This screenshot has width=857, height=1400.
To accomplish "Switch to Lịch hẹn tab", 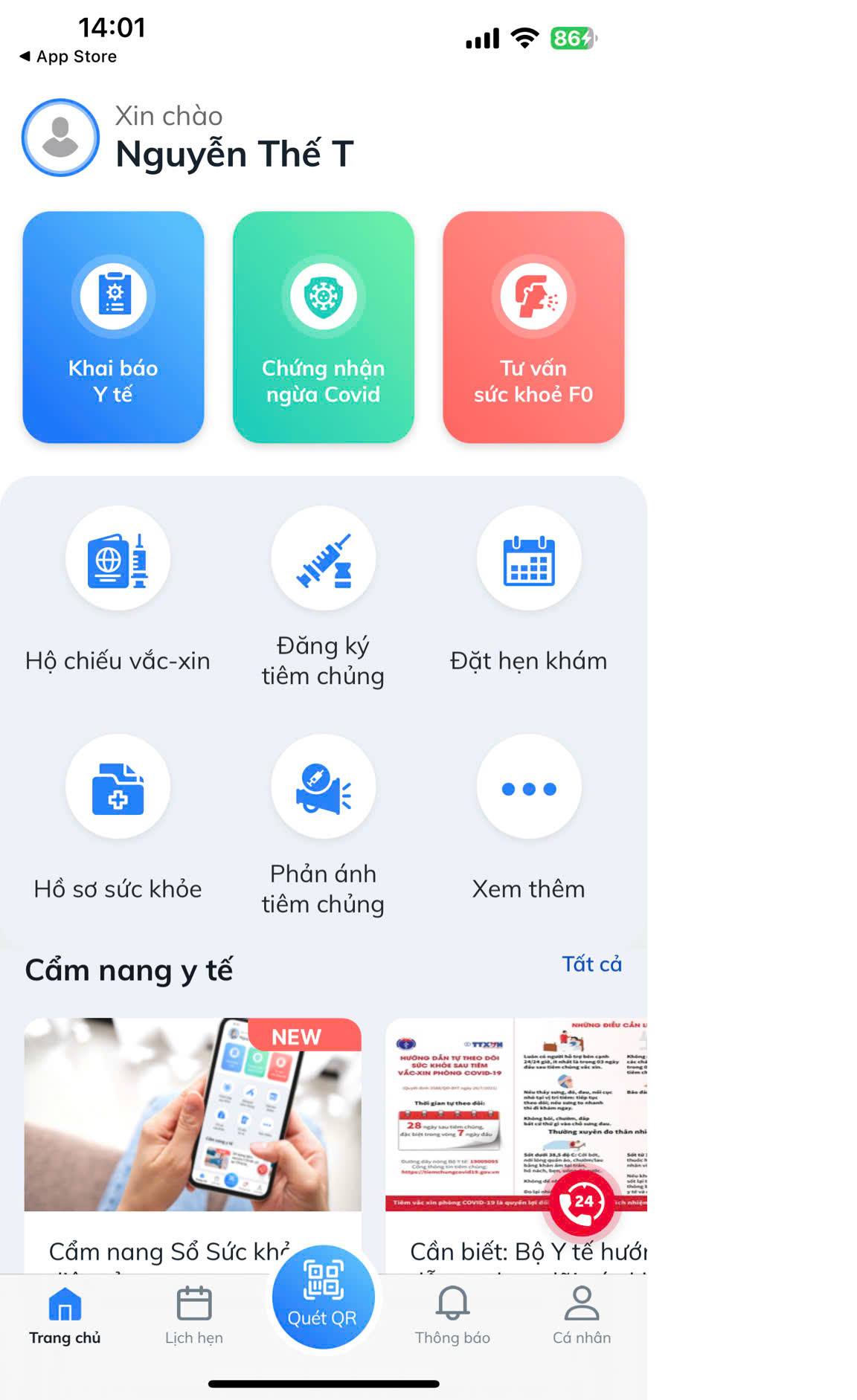I will tap(194, 1316).
